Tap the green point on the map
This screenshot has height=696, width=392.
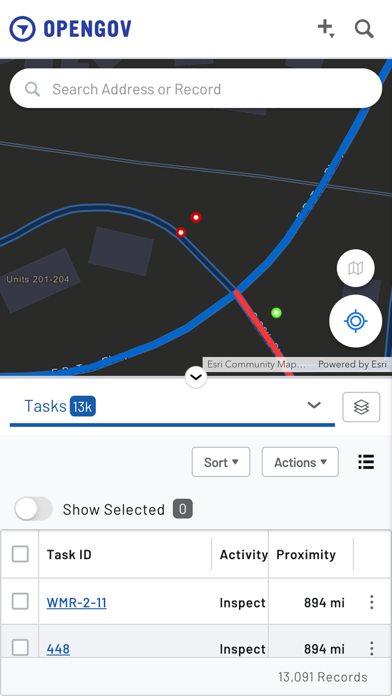click(x=277, y=313)
